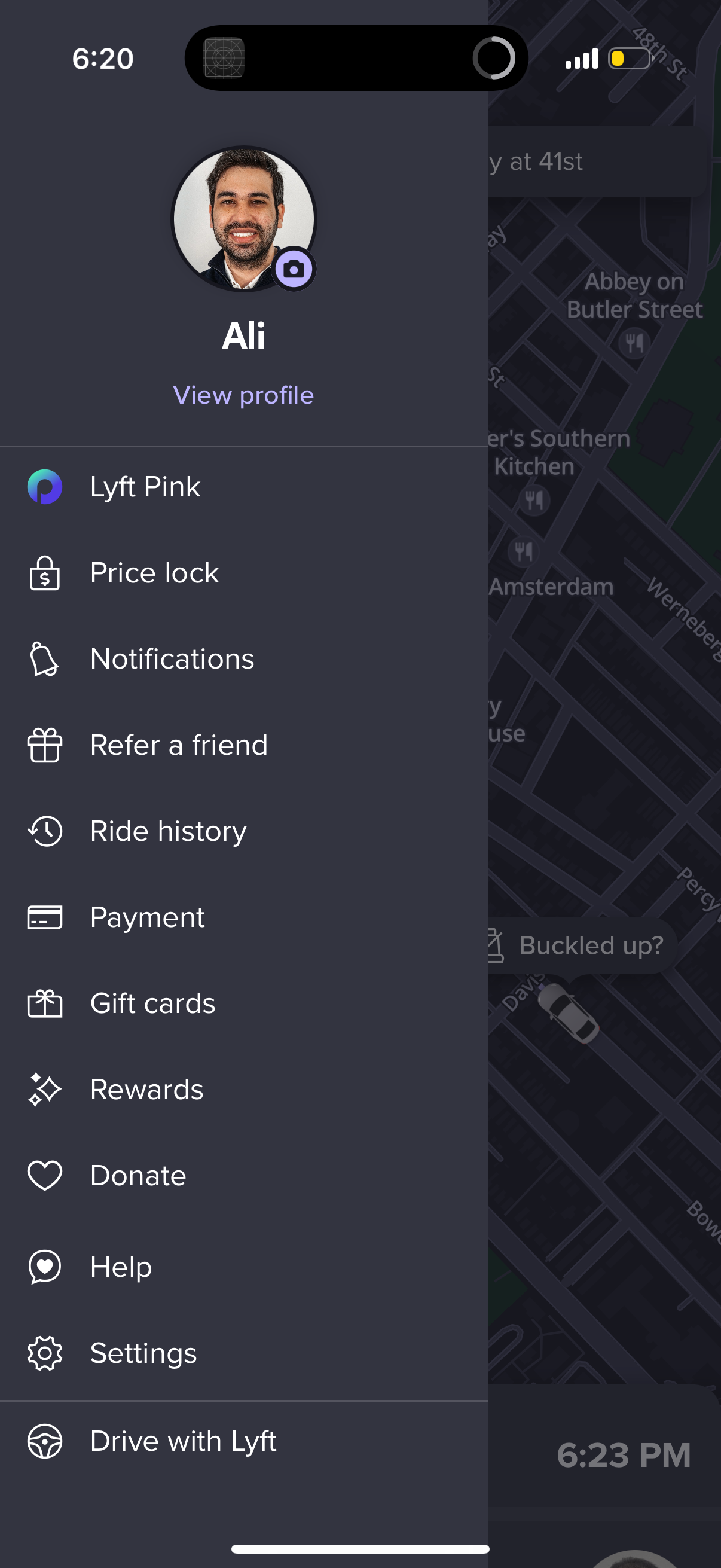
Task: Tap the Drive with Lyft steering wheel icon
Action: [x=44, y=1441]
